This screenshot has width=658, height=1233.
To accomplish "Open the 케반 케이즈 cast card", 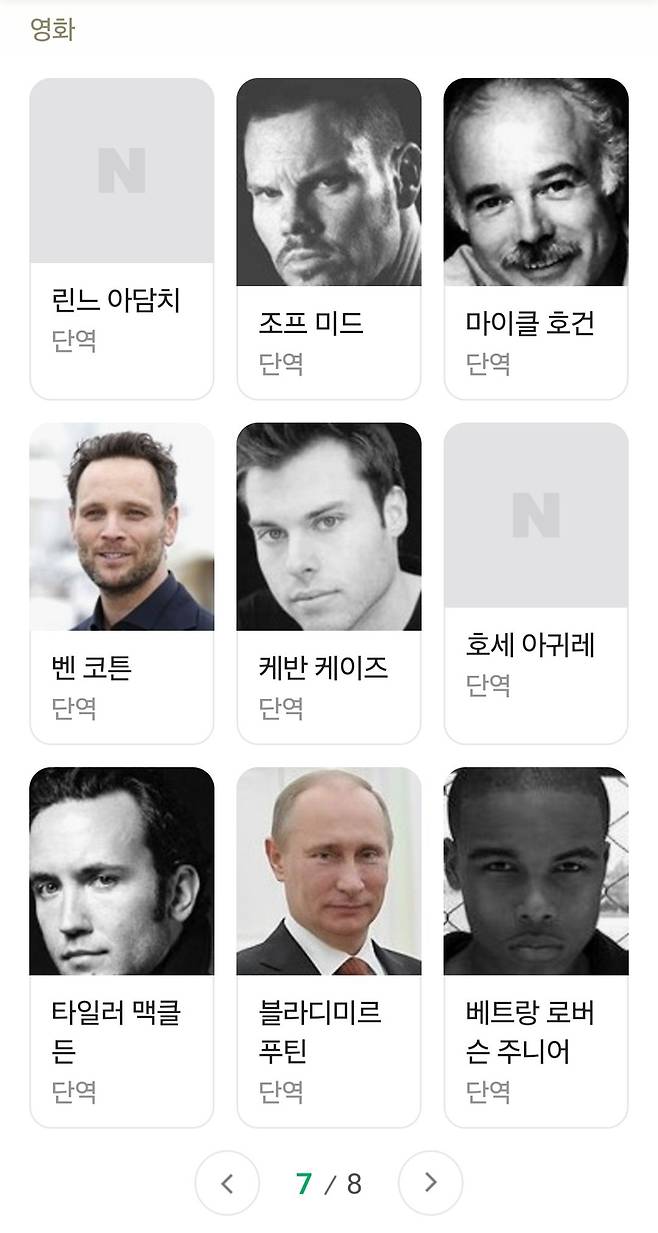I will [x=329, y=583].
